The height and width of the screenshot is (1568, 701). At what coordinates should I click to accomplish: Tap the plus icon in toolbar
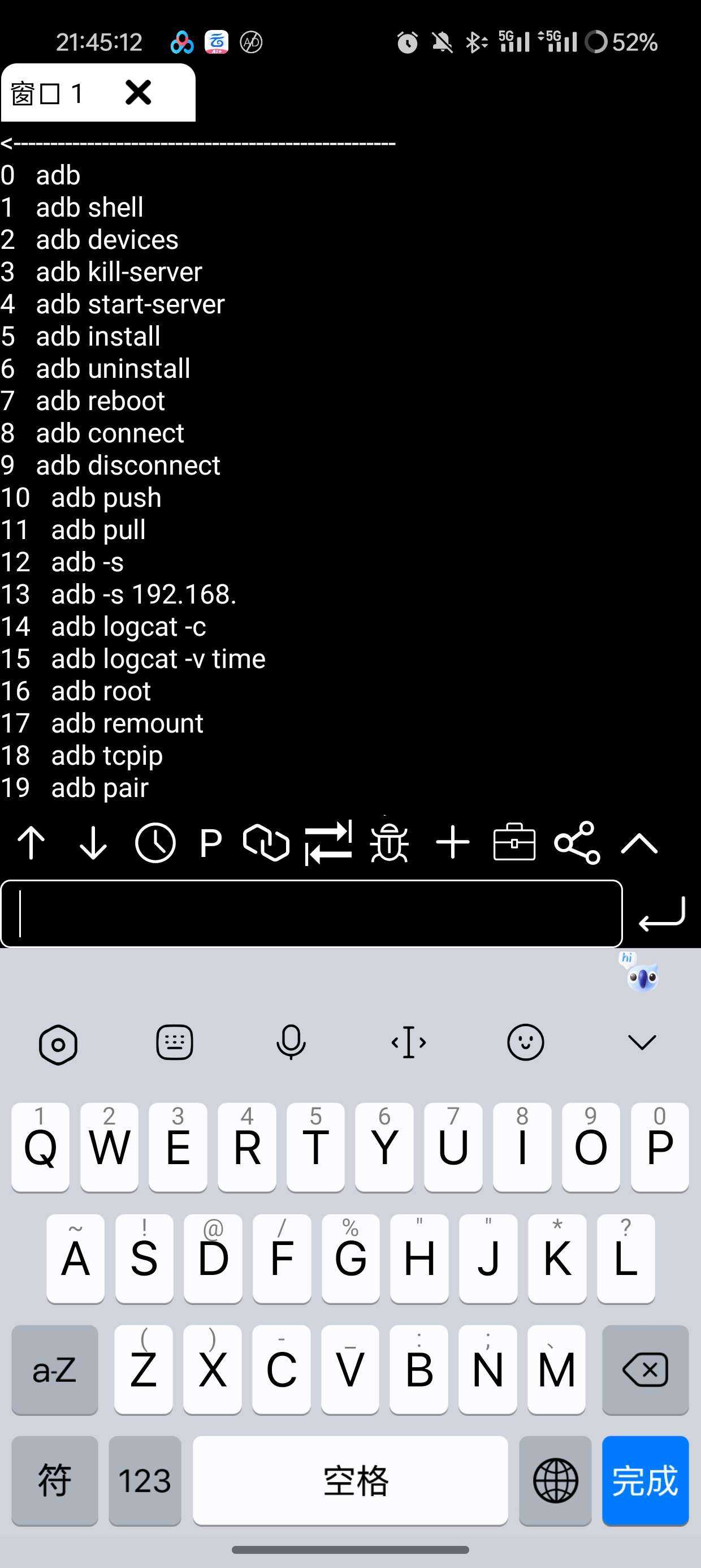453,843
